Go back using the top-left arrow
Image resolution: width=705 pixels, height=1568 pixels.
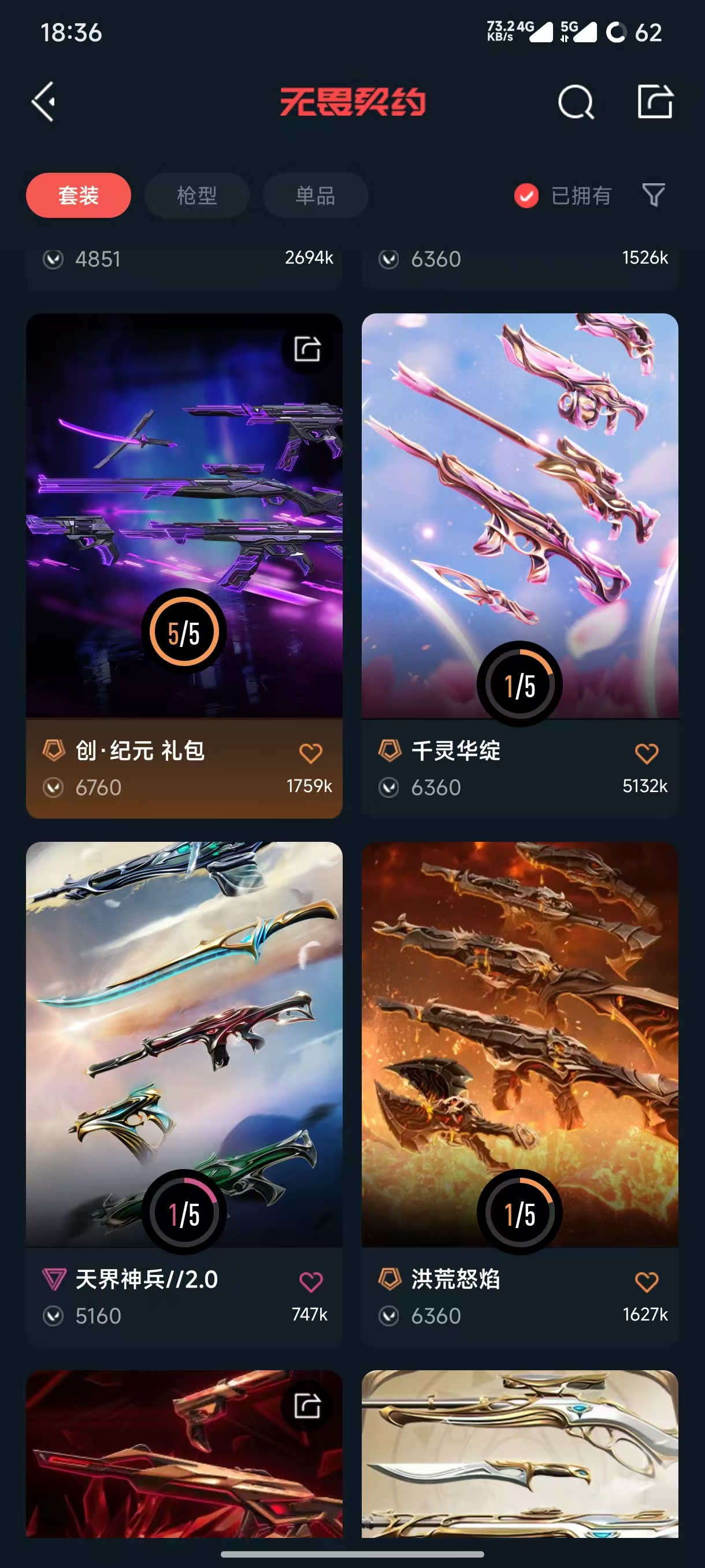click(44, 102)
